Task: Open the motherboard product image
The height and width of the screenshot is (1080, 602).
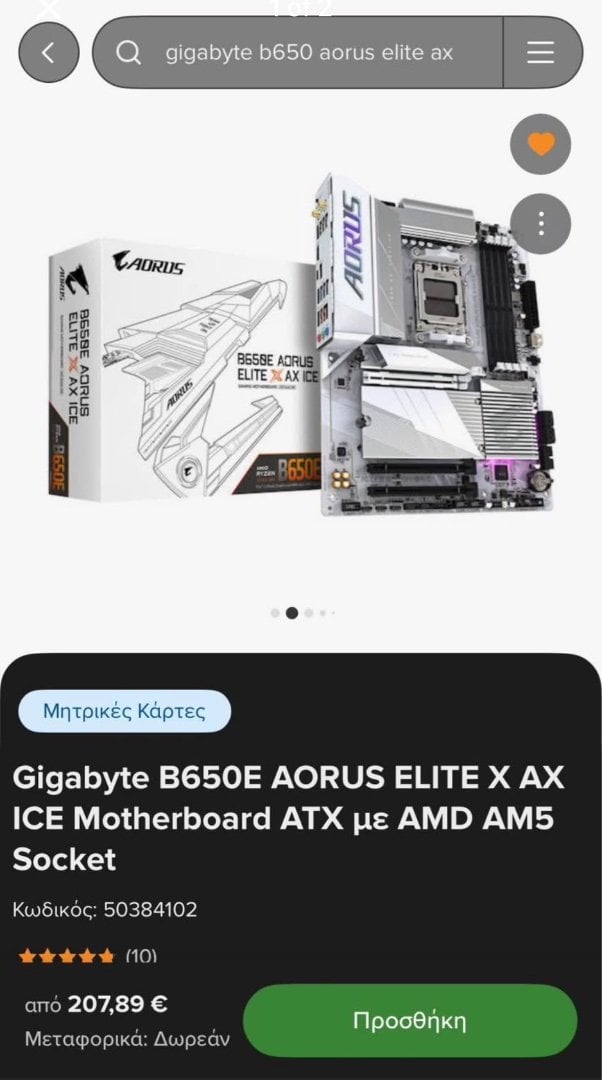Action: point(300,344)
